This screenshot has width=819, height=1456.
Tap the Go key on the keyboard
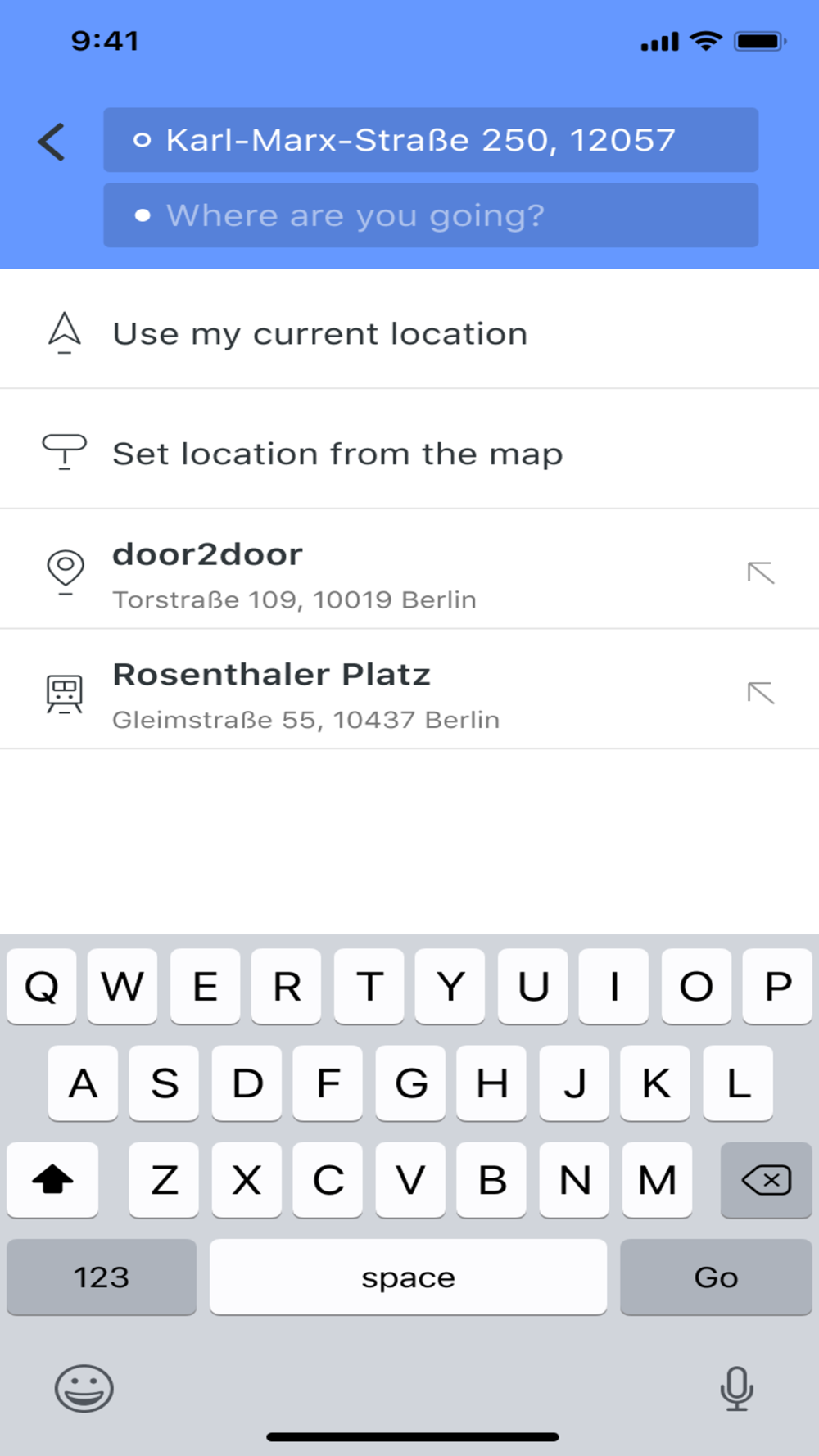715,1277
